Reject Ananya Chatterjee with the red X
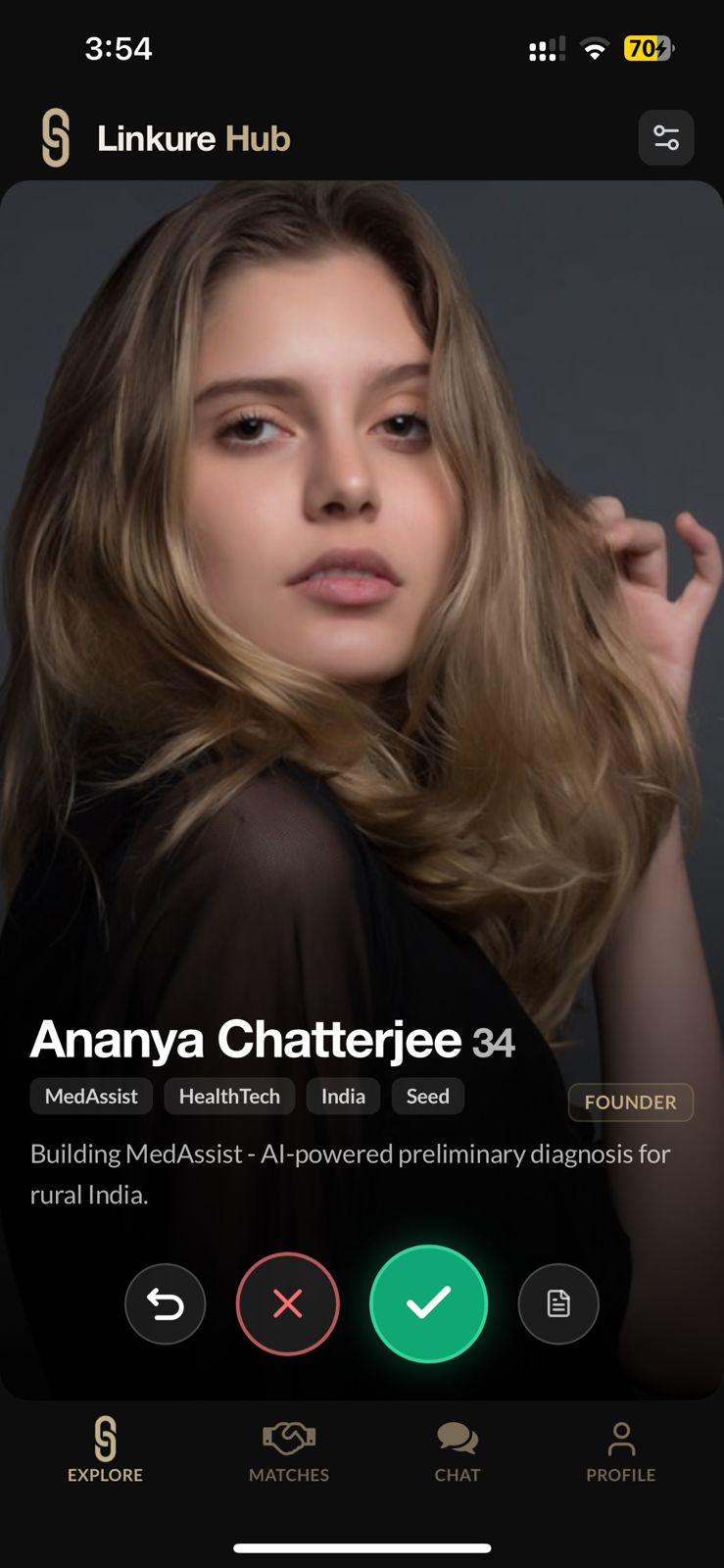Image resolution: width=724 pixels, height=1568 pixels. pos(287,1303)
